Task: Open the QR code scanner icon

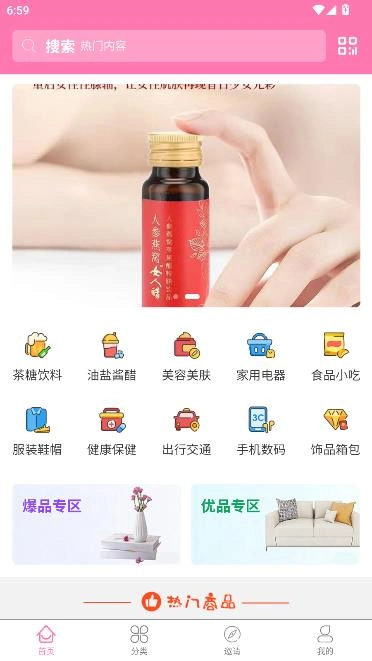Action: [348, 46]
